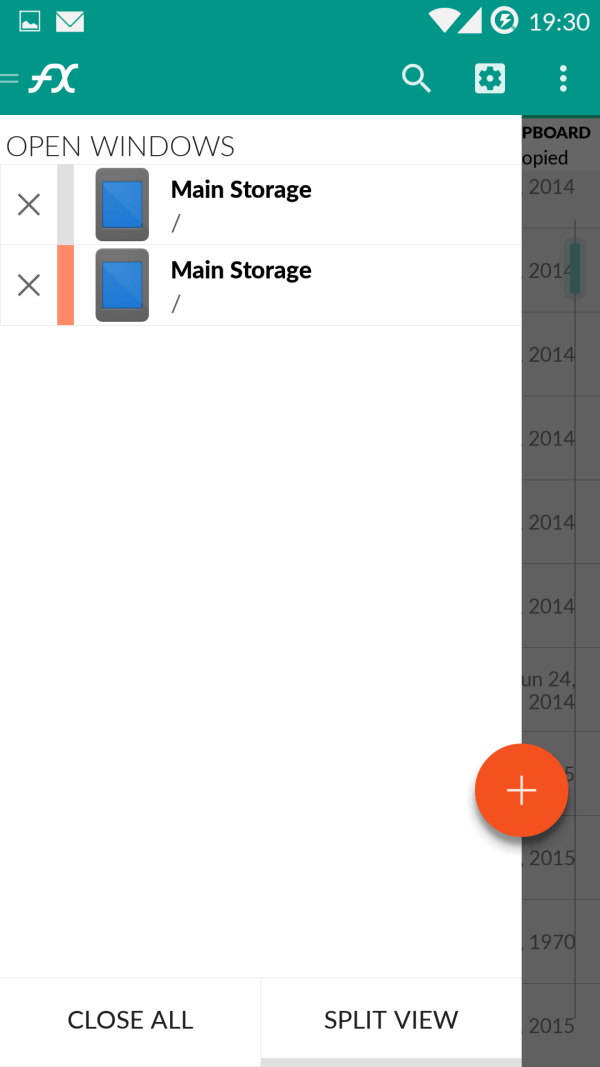Enable SPLIT VIEW
This screenshot has height=1067, width=600.
pyautogui.click(x=391, y=1020)
